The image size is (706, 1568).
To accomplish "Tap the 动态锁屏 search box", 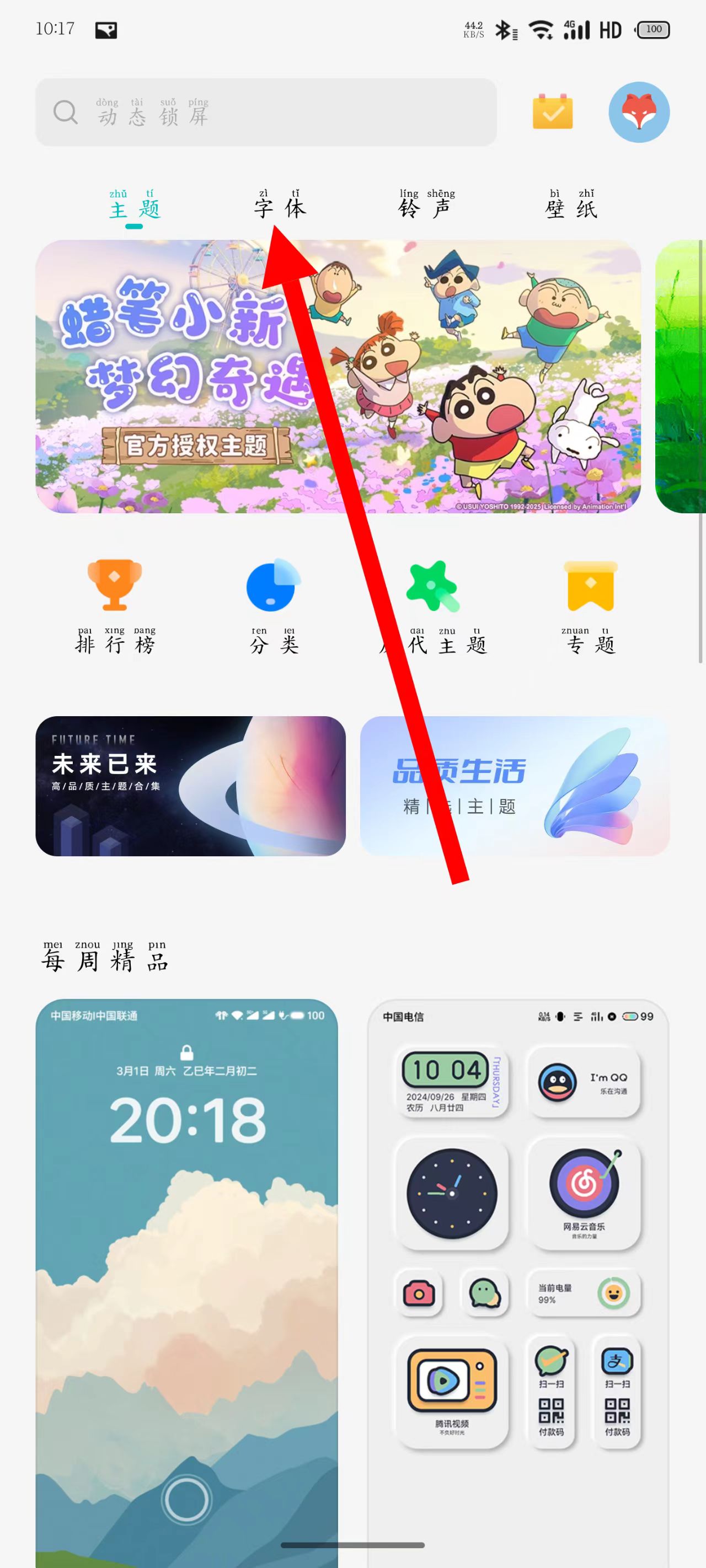I will pos(266,112).
